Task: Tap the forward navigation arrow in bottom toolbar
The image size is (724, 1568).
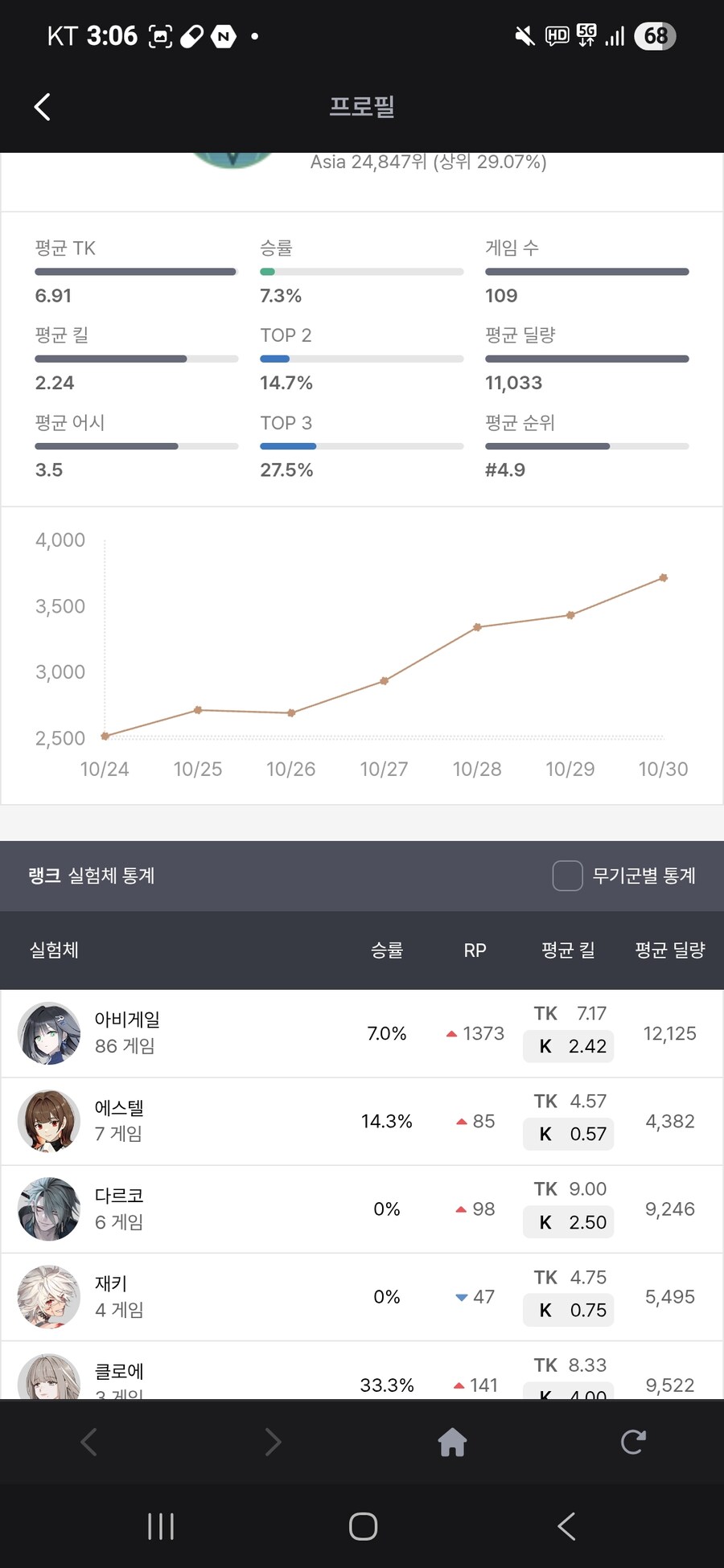Action: tap(272, 1442)
